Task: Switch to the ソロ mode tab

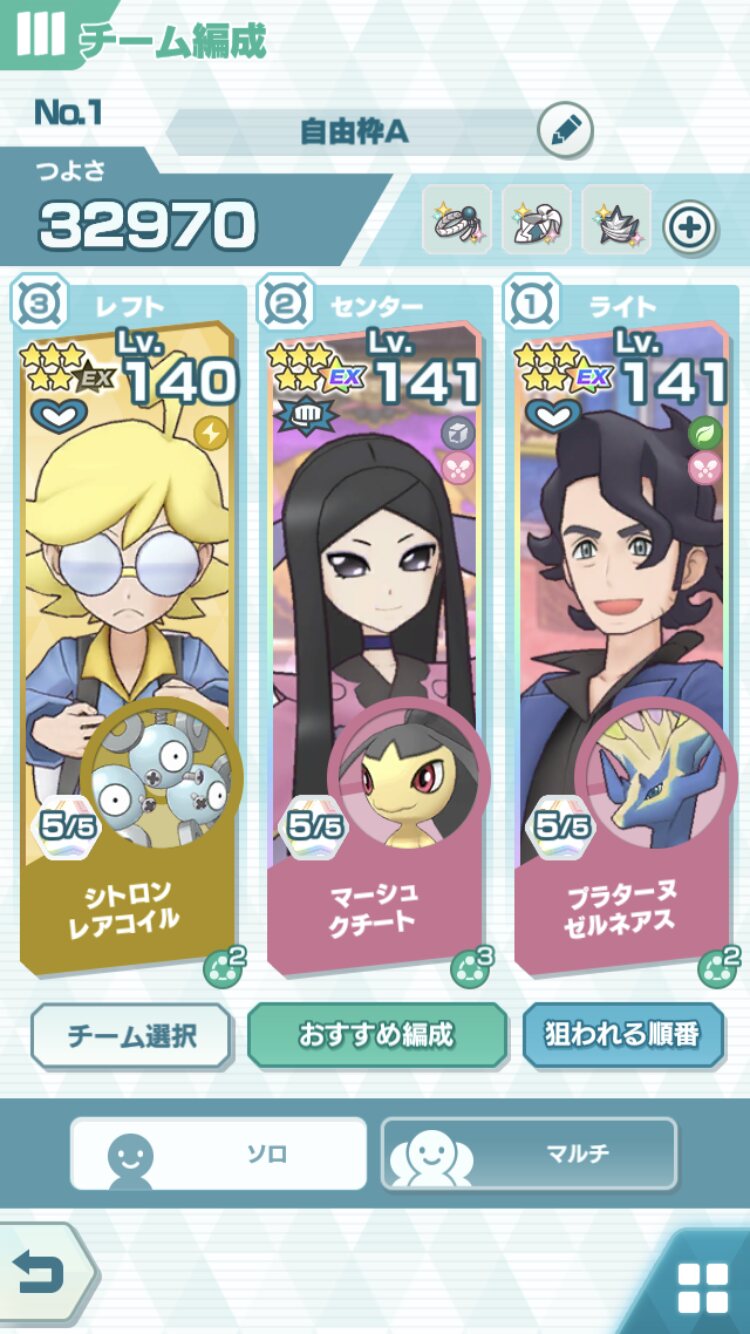Action: click(x=218, y=1154)
